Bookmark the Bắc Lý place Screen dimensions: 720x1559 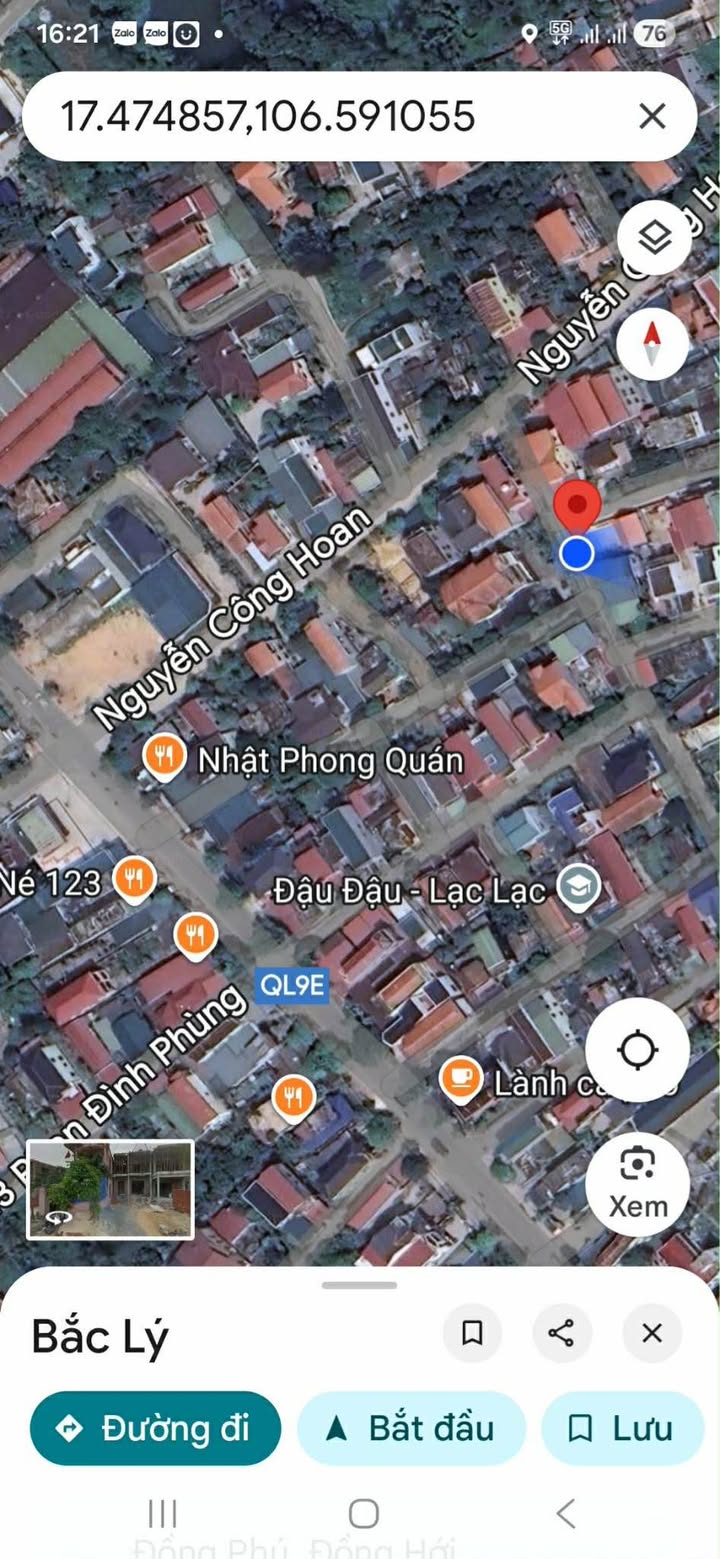click(472, 1332)
